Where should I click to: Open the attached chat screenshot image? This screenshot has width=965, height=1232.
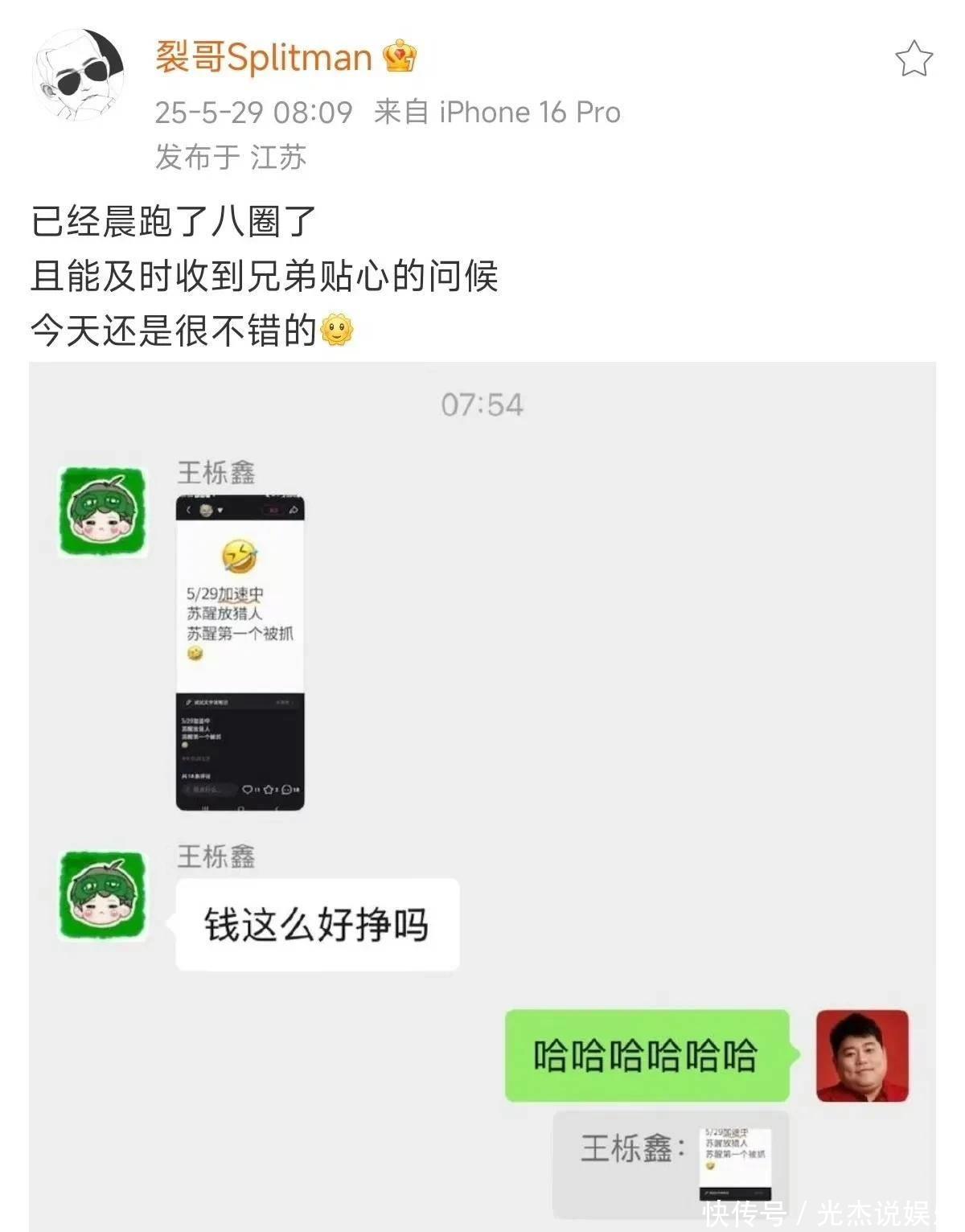tap(482, 796)
